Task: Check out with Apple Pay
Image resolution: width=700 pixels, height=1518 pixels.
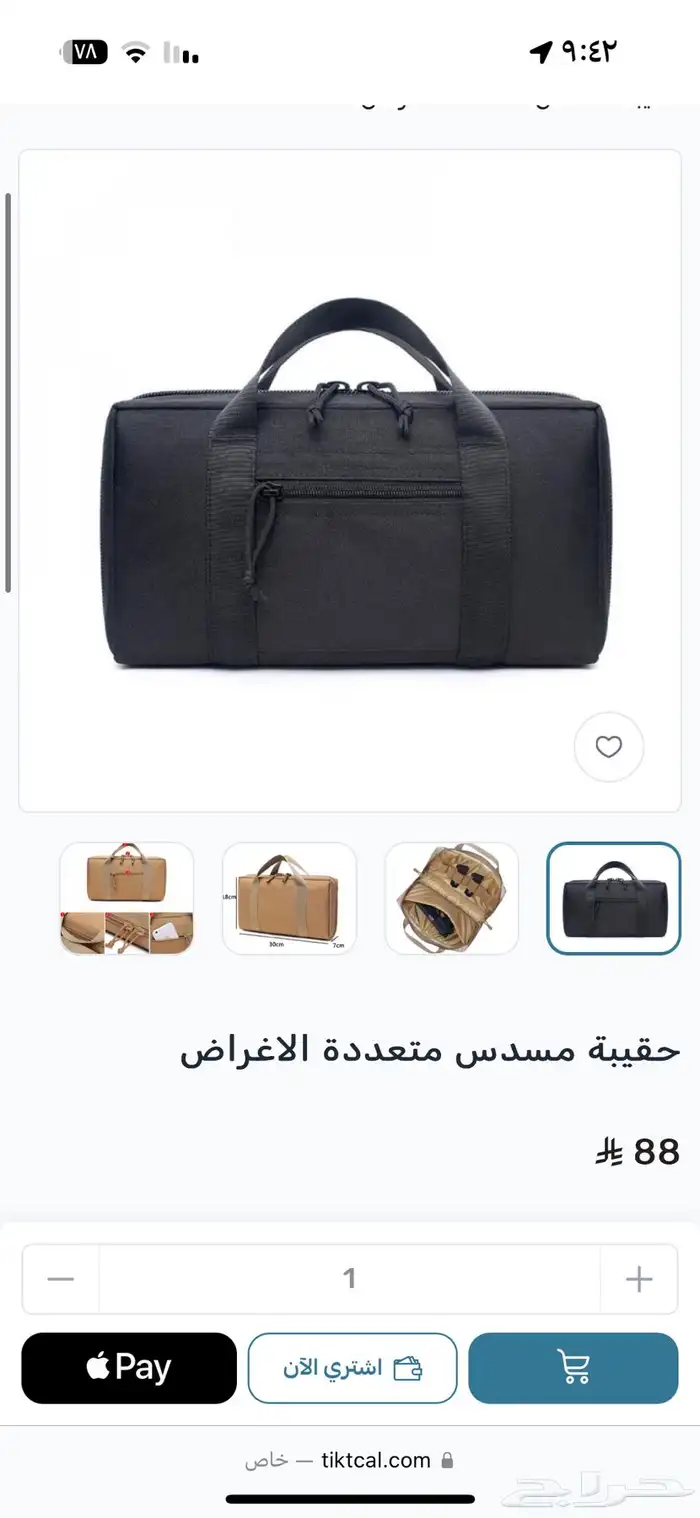Action: click(129, 1367)
